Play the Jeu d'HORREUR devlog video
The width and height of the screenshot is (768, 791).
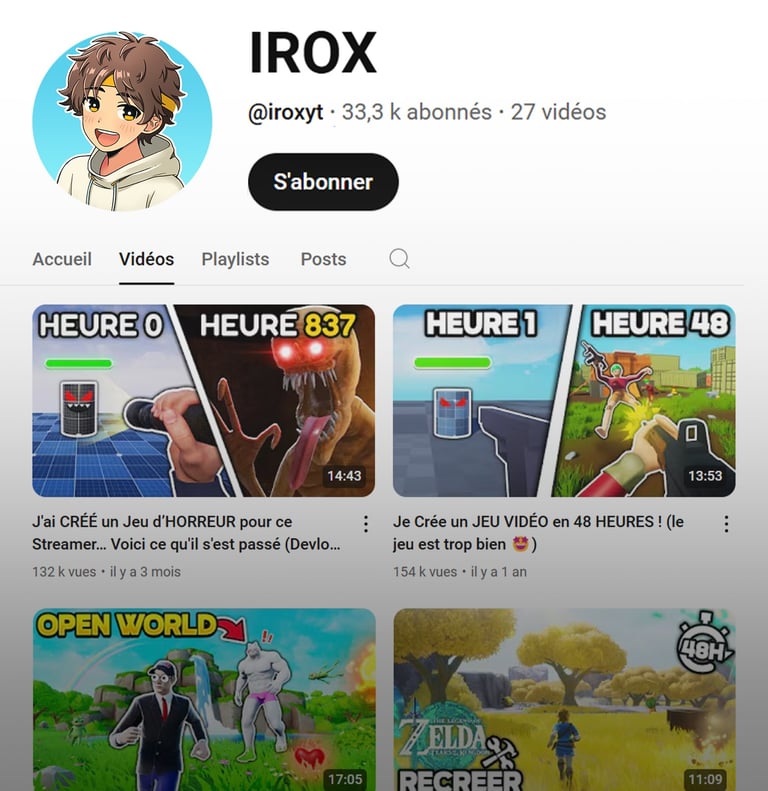click(203, 401)
